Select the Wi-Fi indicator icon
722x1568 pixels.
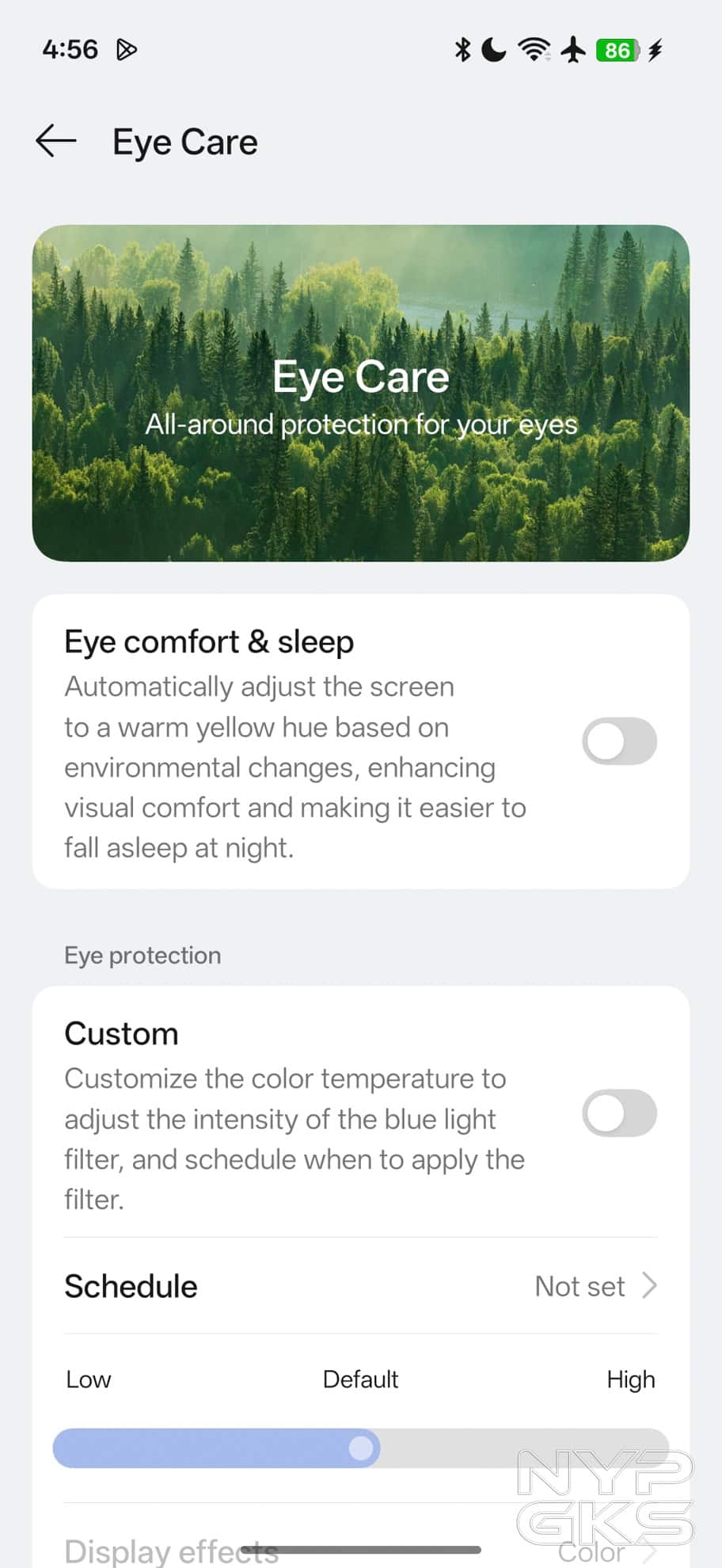534,50
